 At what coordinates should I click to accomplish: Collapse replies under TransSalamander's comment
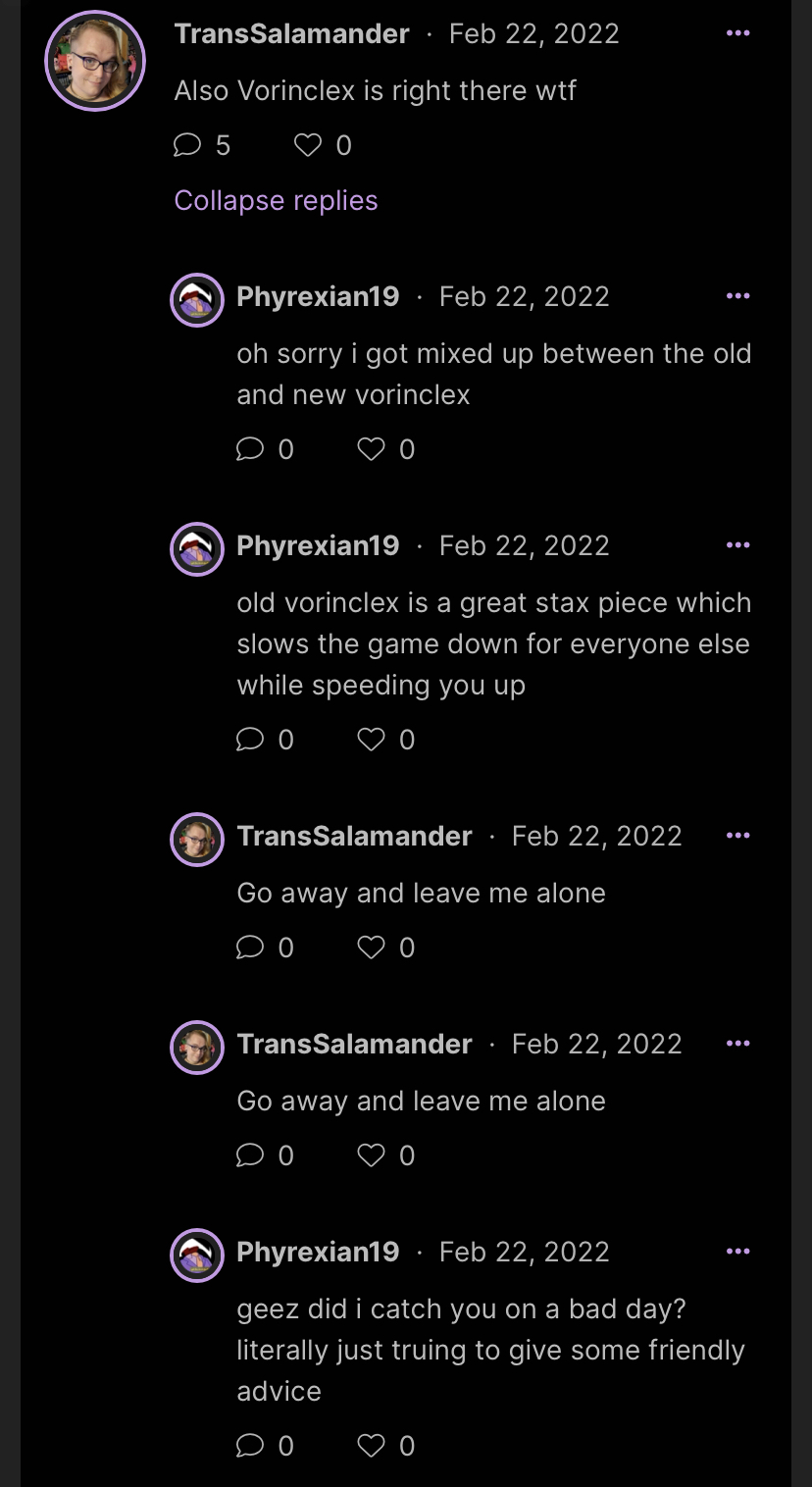(x=276, y=200)
